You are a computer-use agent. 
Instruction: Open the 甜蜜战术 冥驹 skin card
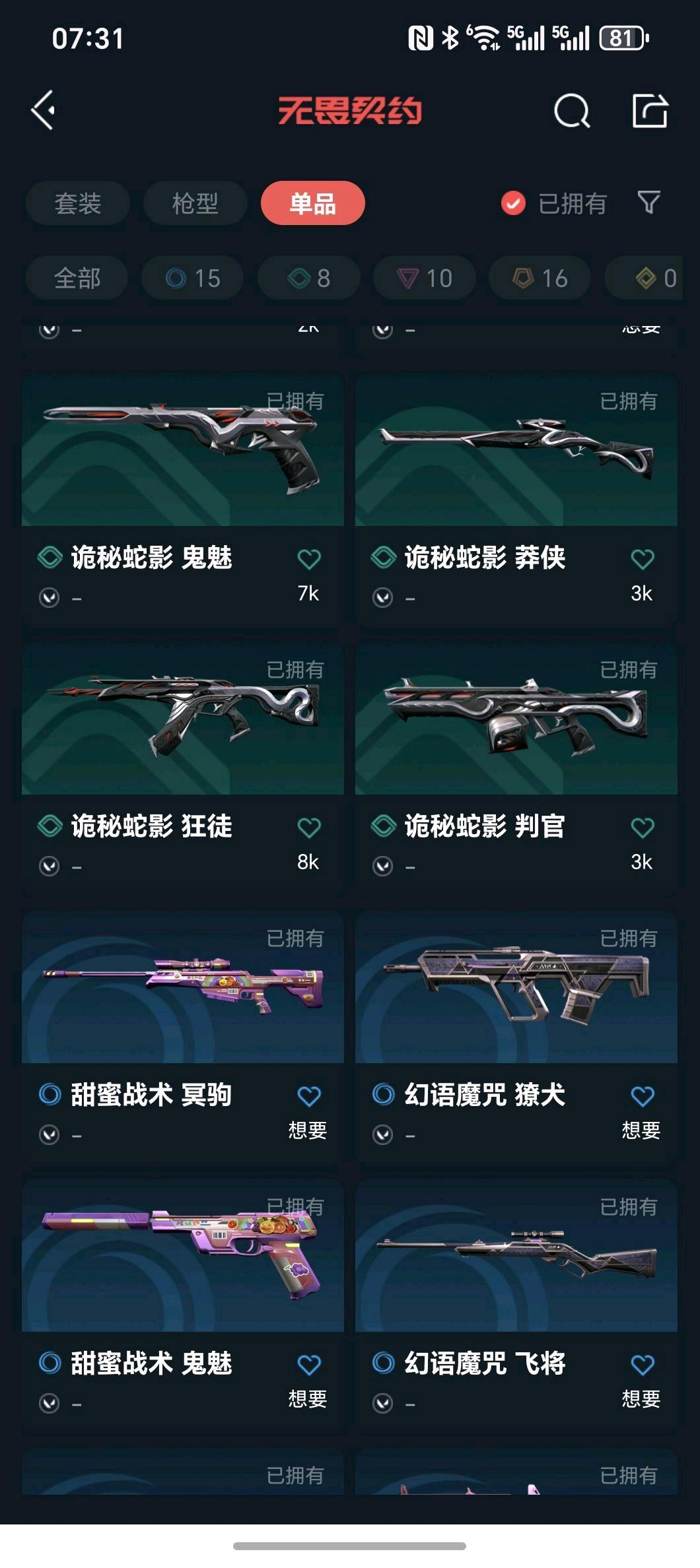point(183,1036)
